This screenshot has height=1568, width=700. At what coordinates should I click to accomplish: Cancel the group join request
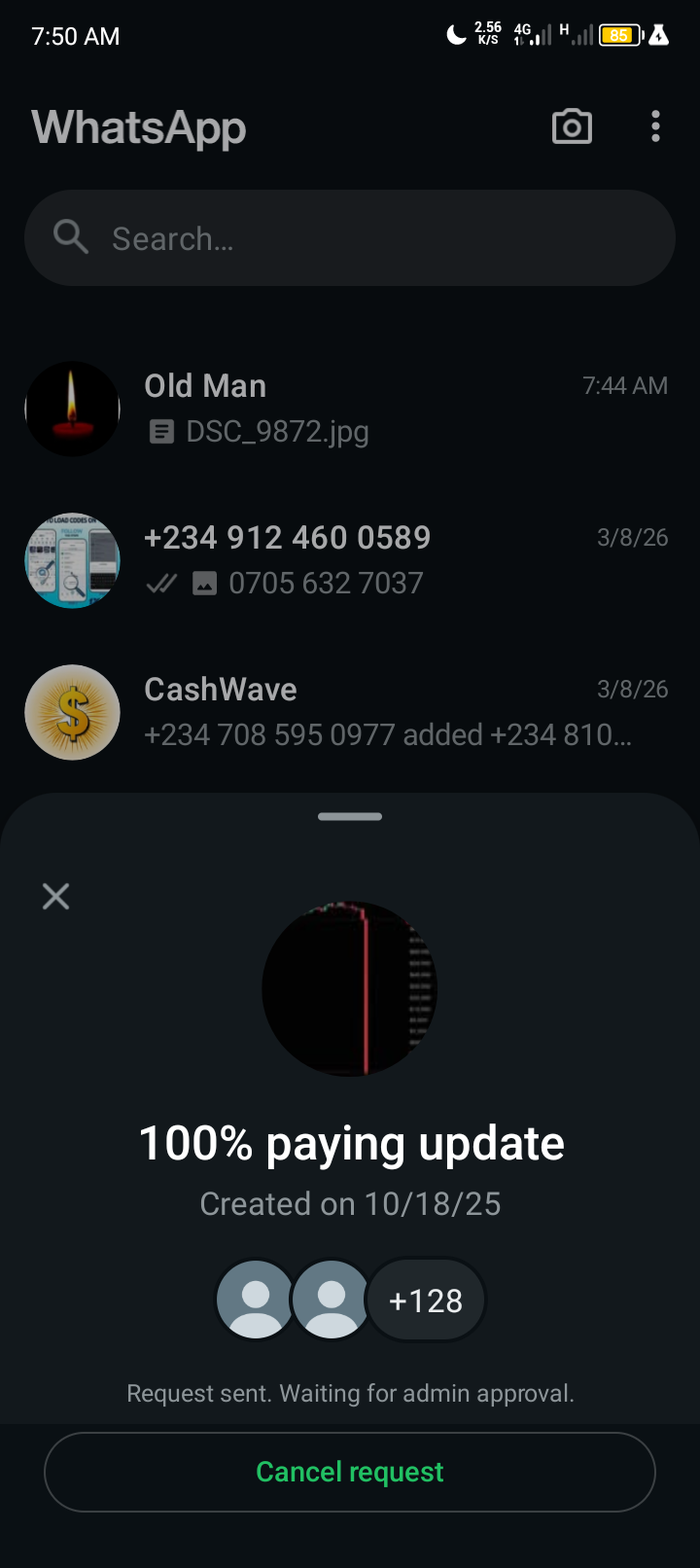[350, 1472]
